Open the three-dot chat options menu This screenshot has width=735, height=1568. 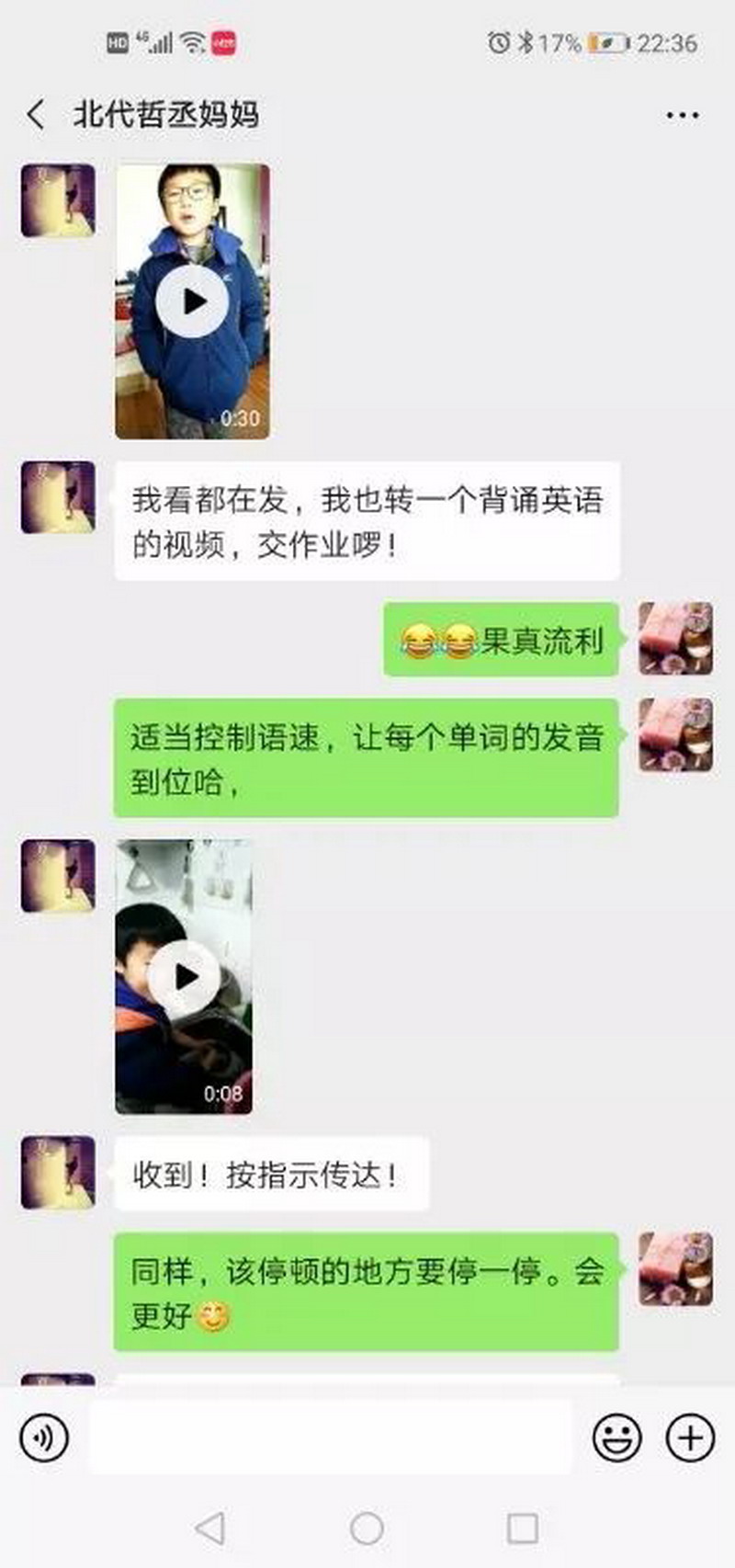(x=682, y=116)
